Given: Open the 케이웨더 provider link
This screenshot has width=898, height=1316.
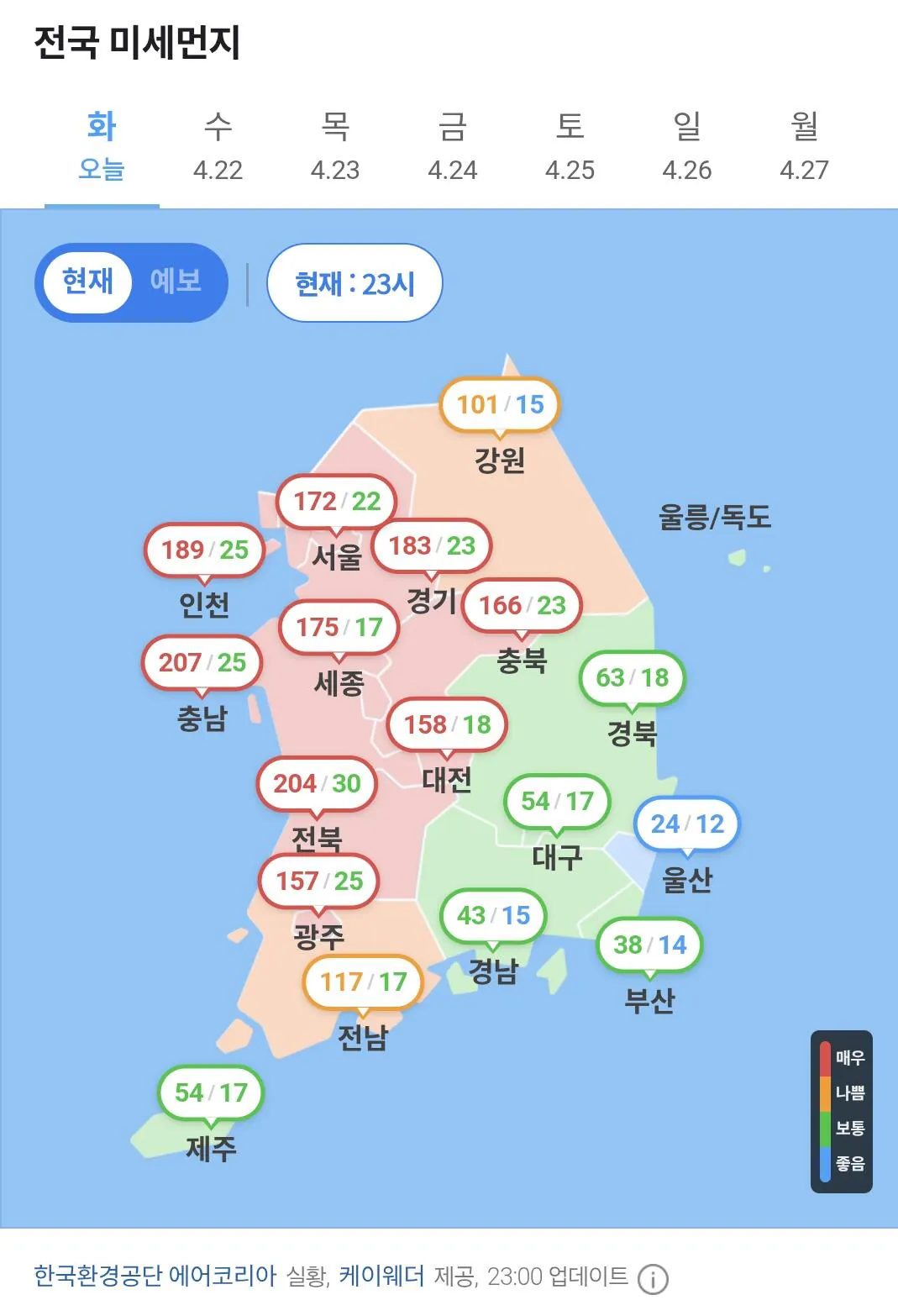Looking at the screenshot, I should [381, 1276].
